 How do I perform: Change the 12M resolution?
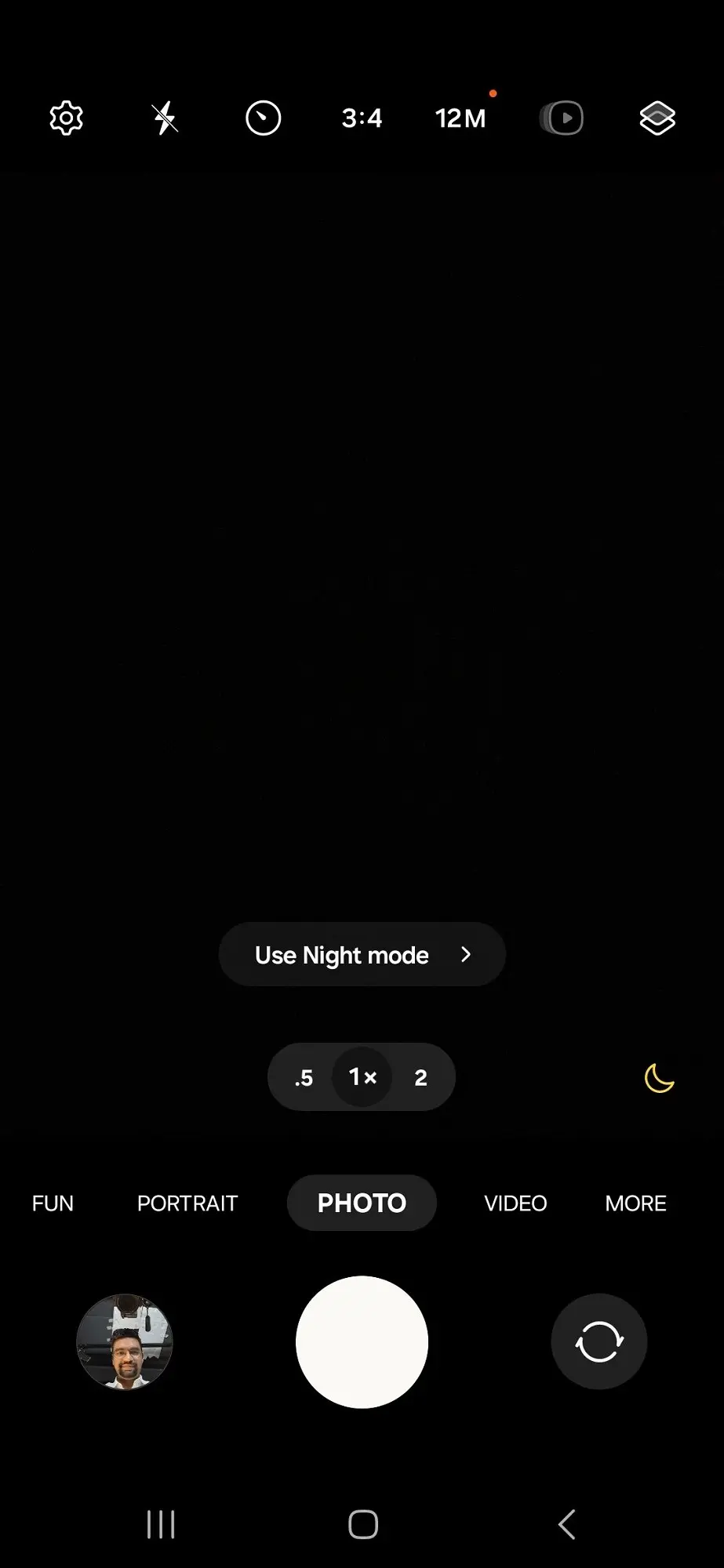(x=460, y=118)
